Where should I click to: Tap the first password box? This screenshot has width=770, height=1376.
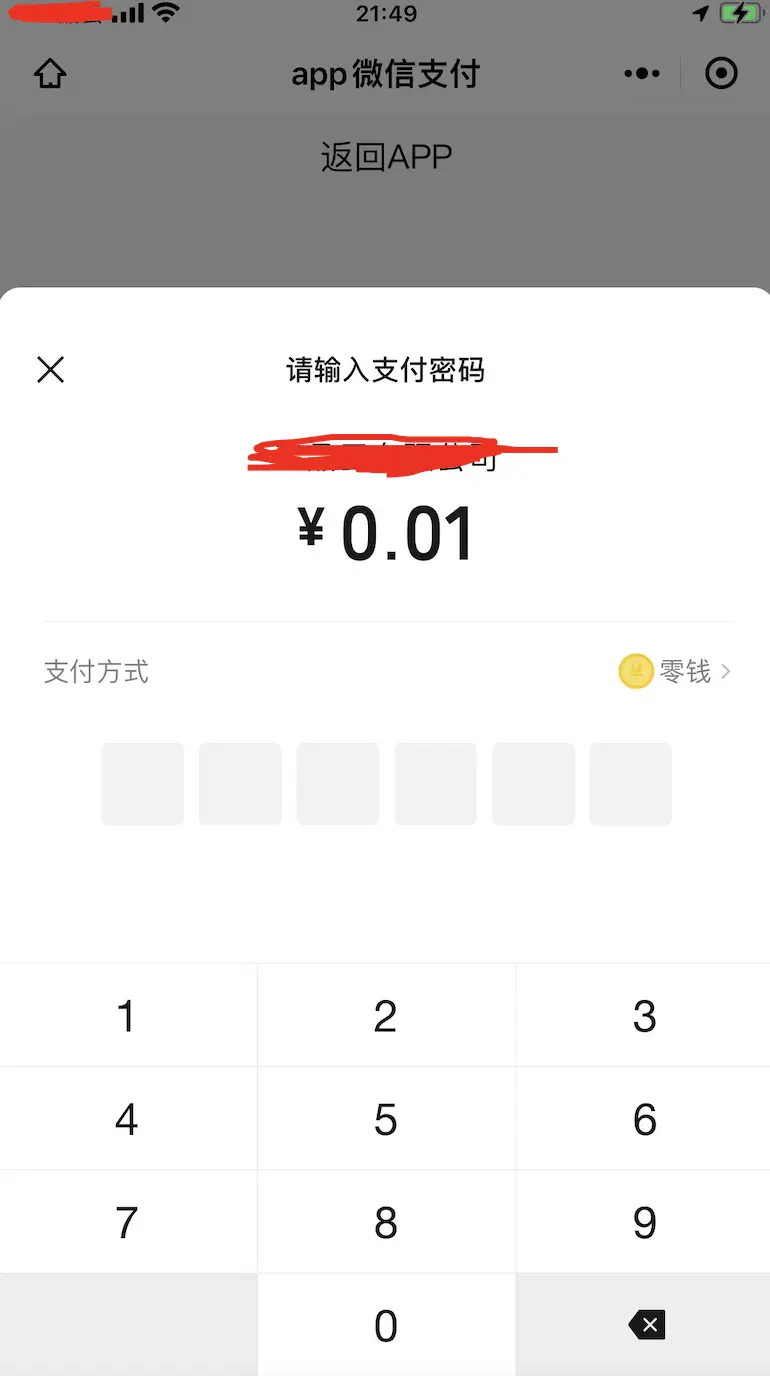coord(143,784)
